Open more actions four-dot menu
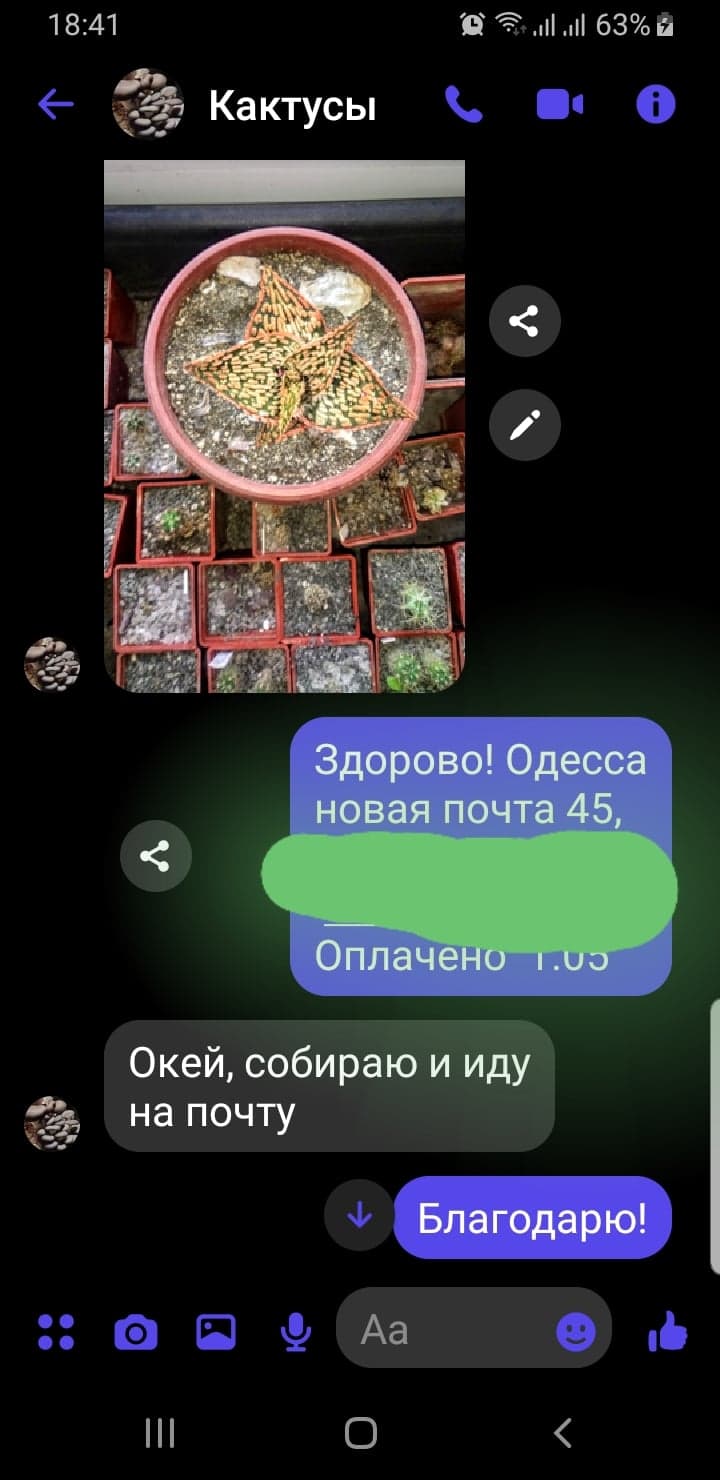720x1480 pixels. (56, 1331)
